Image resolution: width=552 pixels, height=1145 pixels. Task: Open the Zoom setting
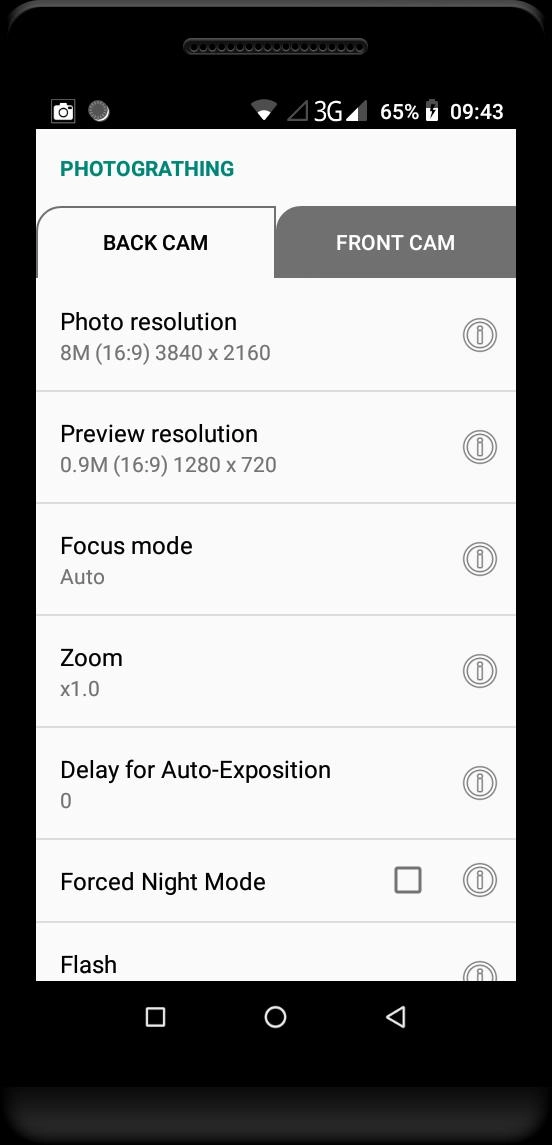pos(276,671)
